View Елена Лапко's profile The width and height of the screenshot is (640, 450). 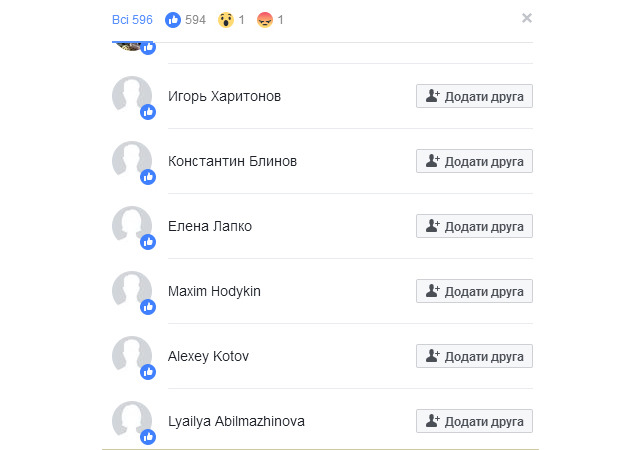(209, 226)
